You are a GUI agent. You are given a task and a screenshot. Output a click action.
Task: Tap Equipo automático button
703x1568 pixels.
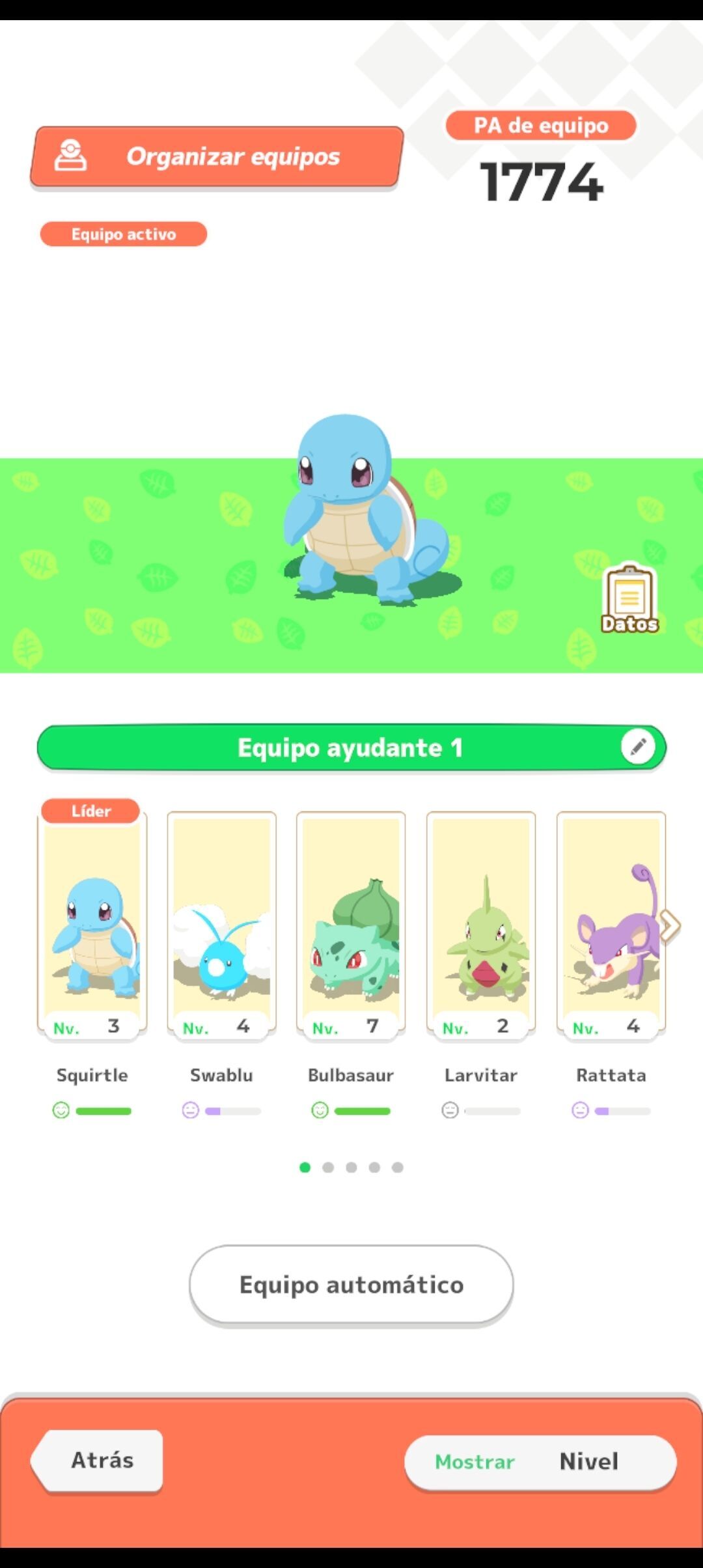(x=351, y=1284)
